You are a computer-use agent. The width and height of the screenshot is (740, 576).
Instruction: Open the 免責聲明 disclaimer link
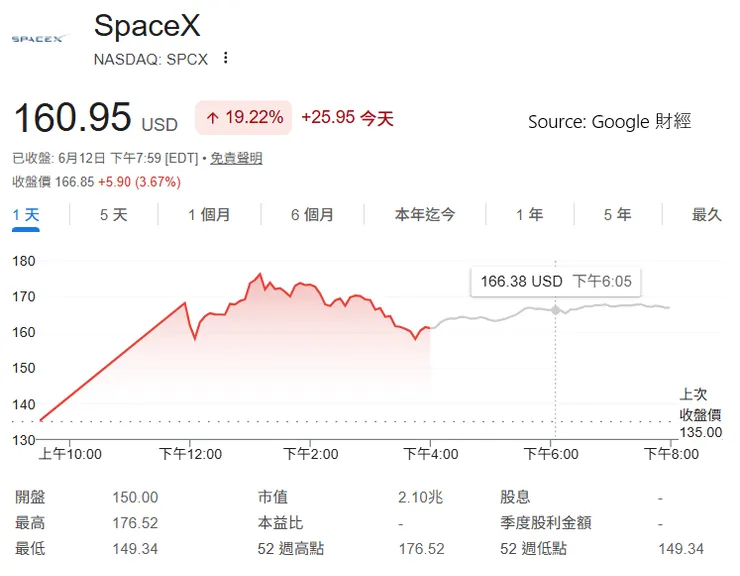click(236, 158)
